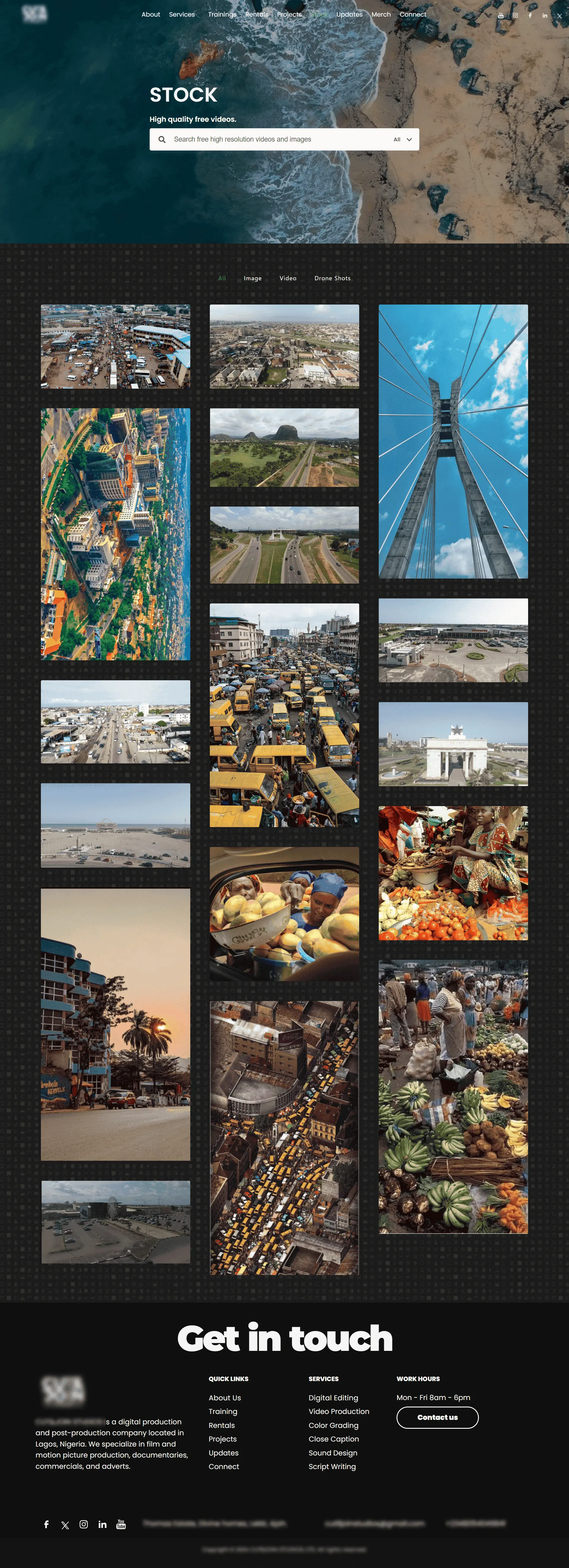Screen dimensions: 569x1568
Task: Open Rentals in the Quick Links
Action: tap(221, 1426)
